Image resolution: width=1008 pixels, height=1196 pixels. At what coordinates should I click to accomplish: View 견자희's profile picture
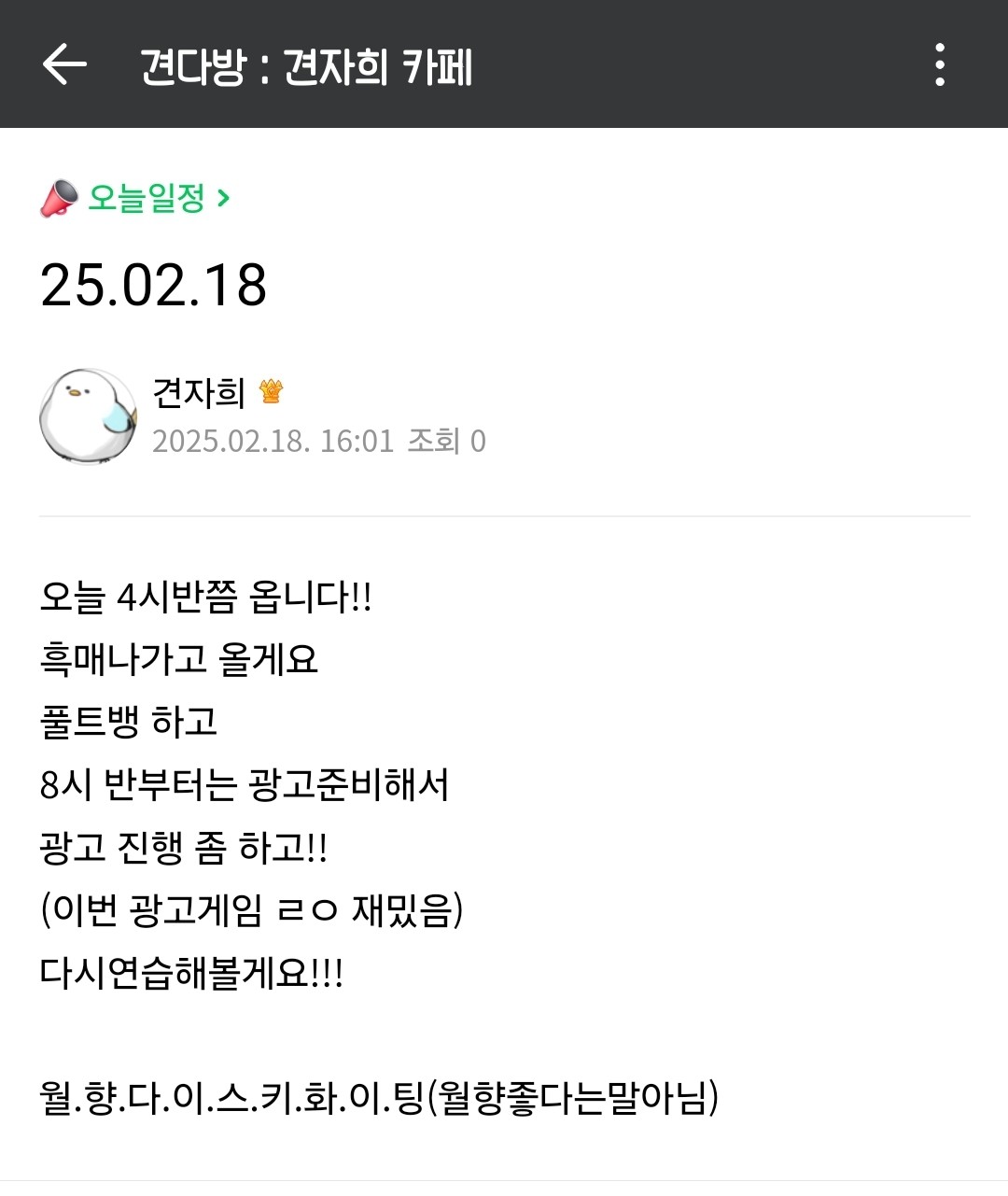pos(88,416)
